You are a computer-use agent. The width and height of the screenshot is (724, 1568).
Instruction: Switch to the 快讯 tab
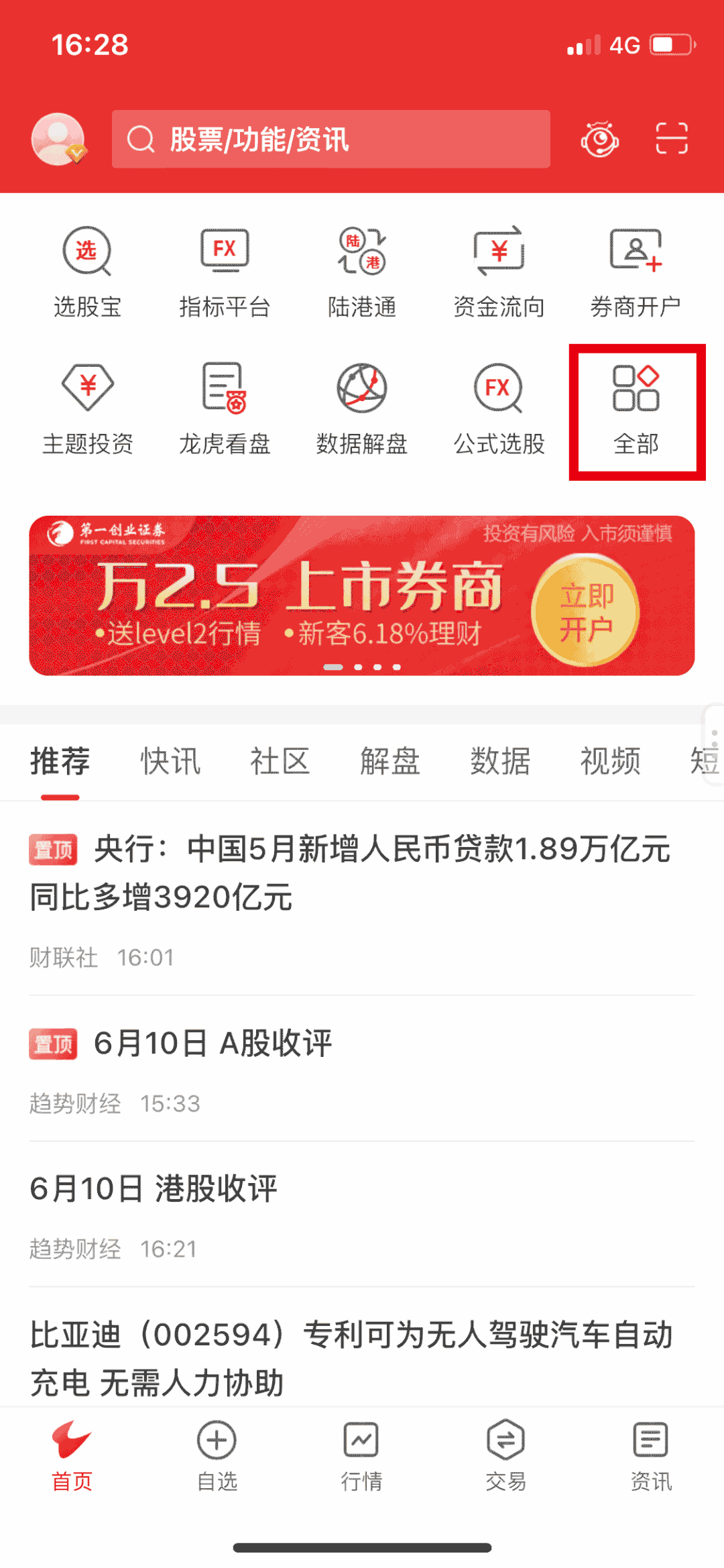[x=170, y=761]
